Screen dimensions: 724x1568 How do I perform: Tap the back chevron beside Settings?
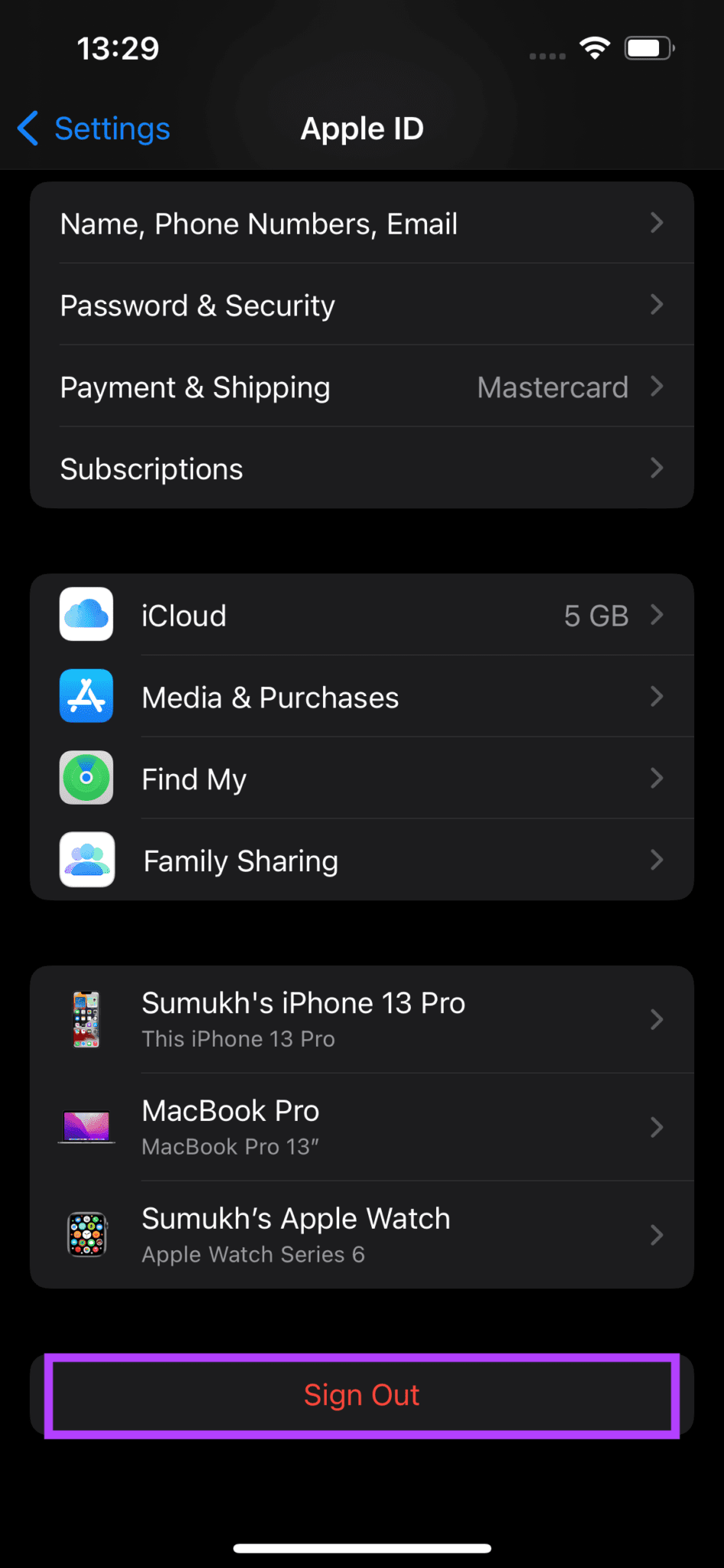pos(28,129)
